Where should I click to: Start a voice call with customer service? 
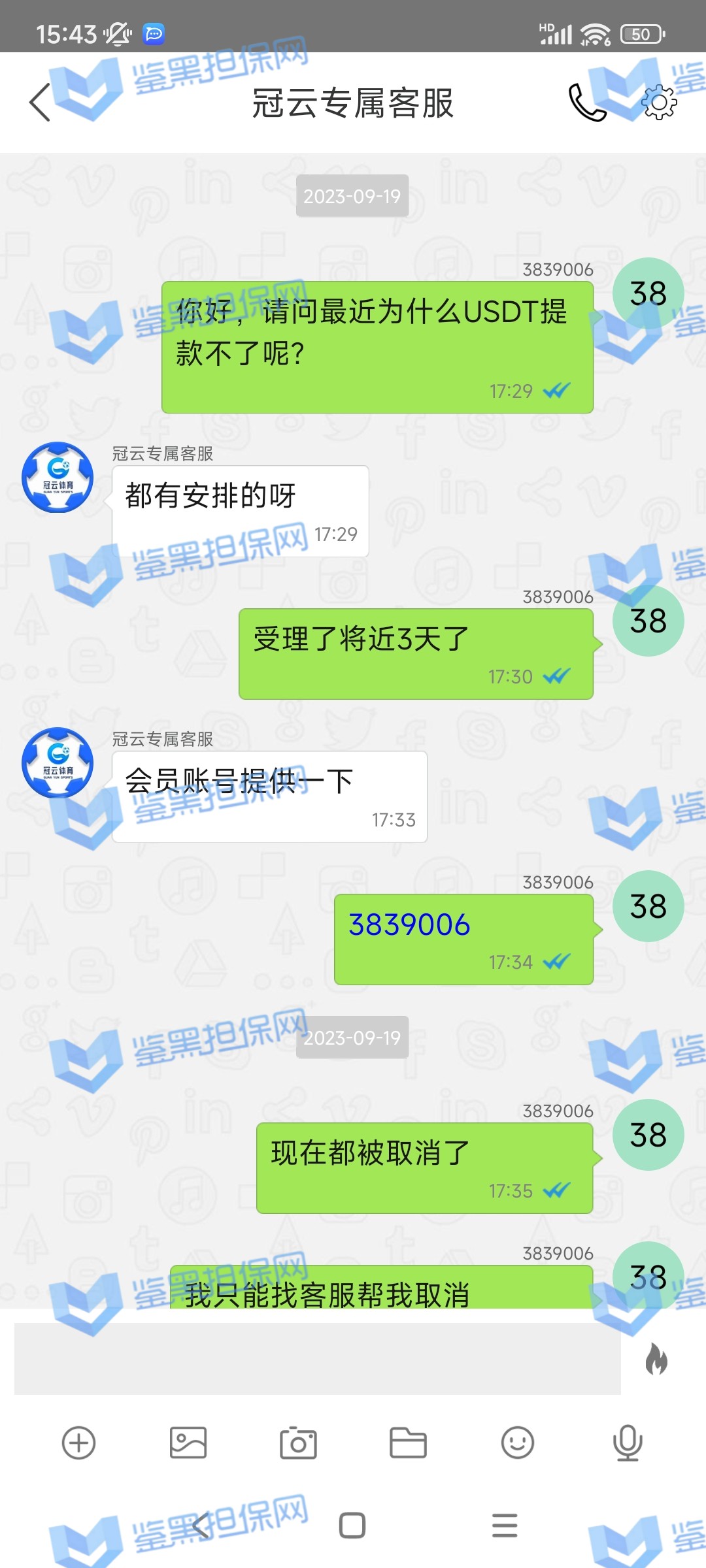click(586, 103)
